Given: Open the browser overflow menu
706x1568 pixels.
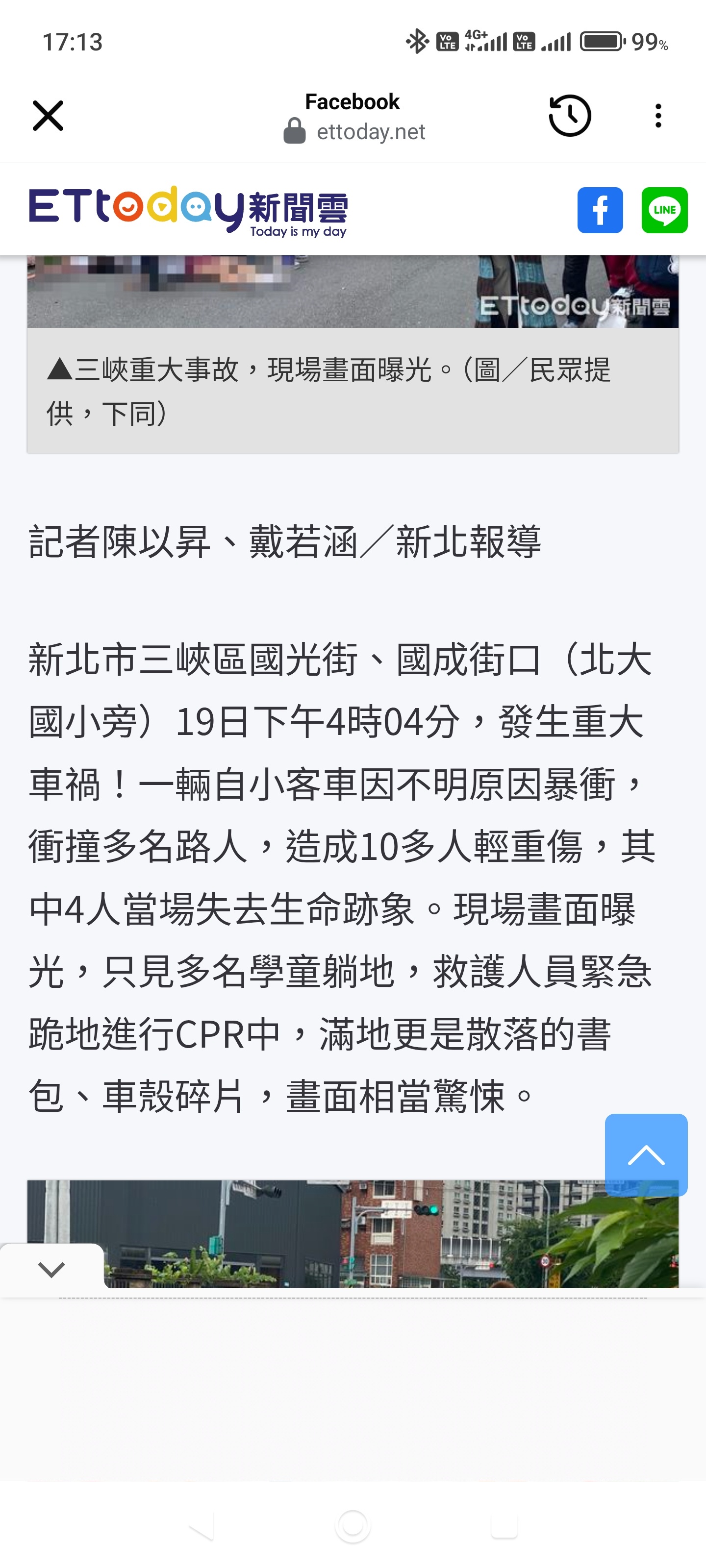Looking at the screenshot, I should pyautogui.click(x=658, y=116).
